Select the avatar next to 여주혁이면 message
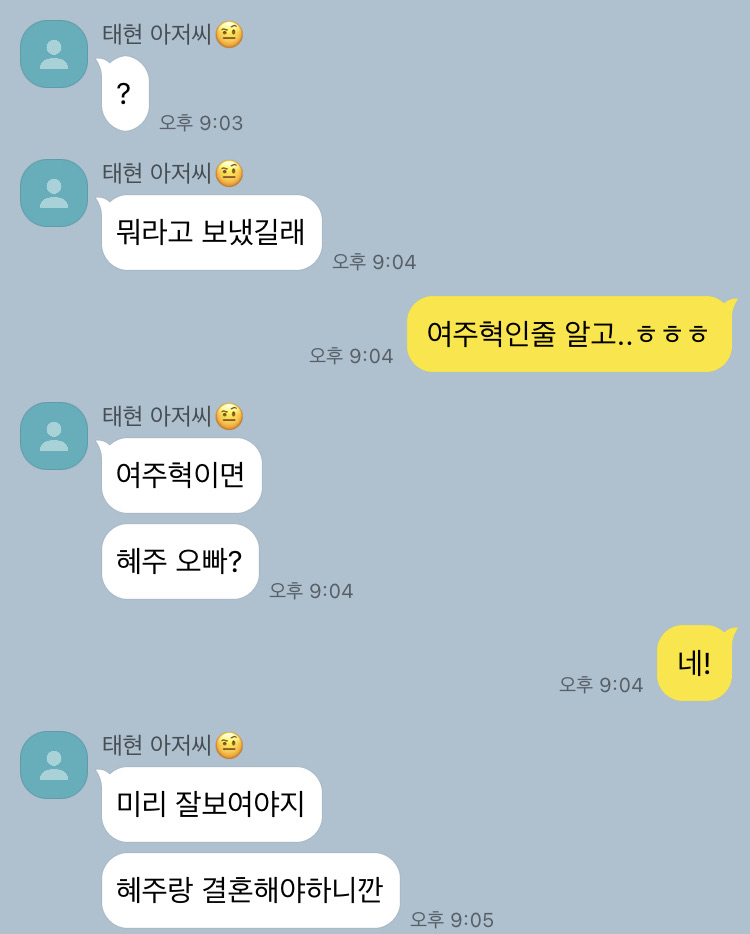Image resolution: width=750 pixels, height=934 pixels. (53, 437)
